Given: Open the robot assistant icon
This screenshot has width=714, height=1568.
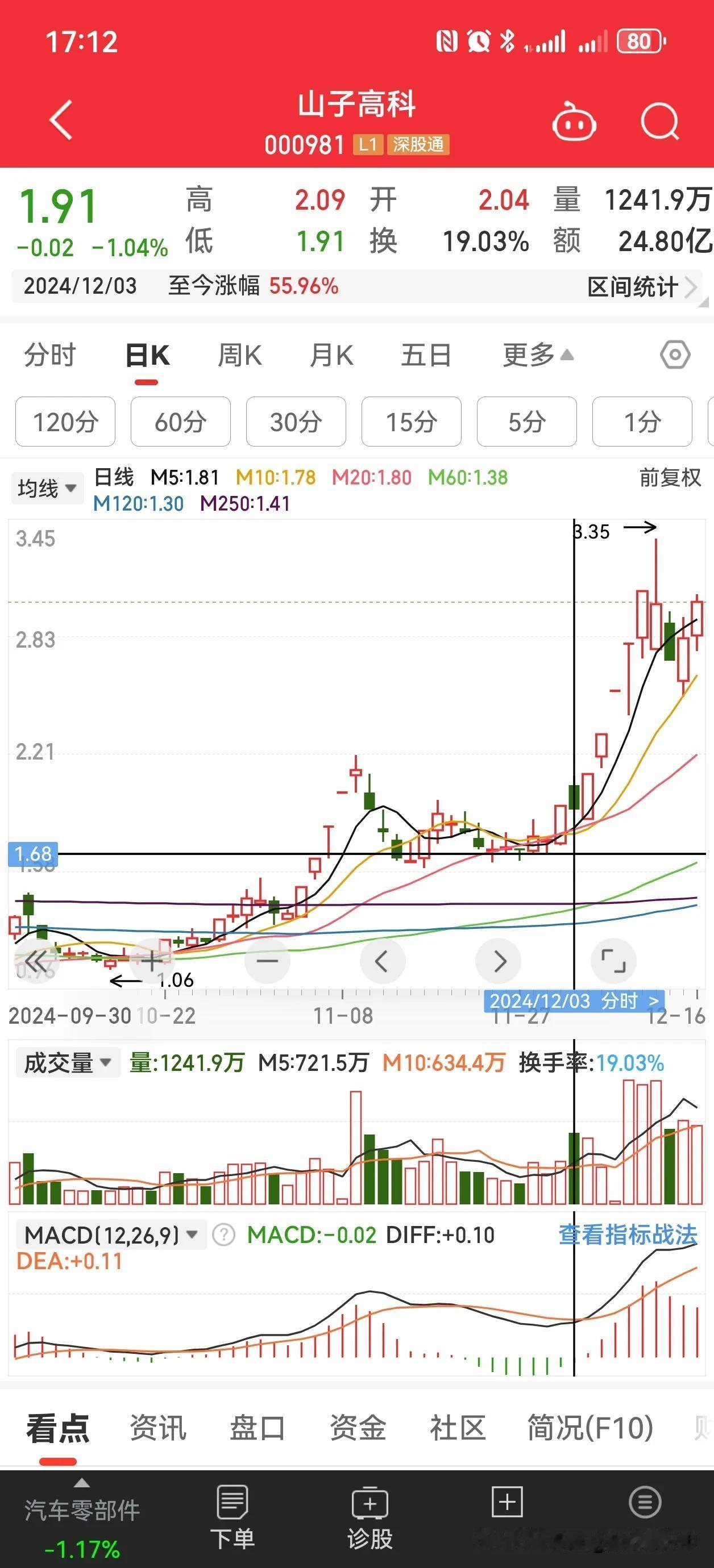Looking at the screenshot, I should click(x=573, y=121).
